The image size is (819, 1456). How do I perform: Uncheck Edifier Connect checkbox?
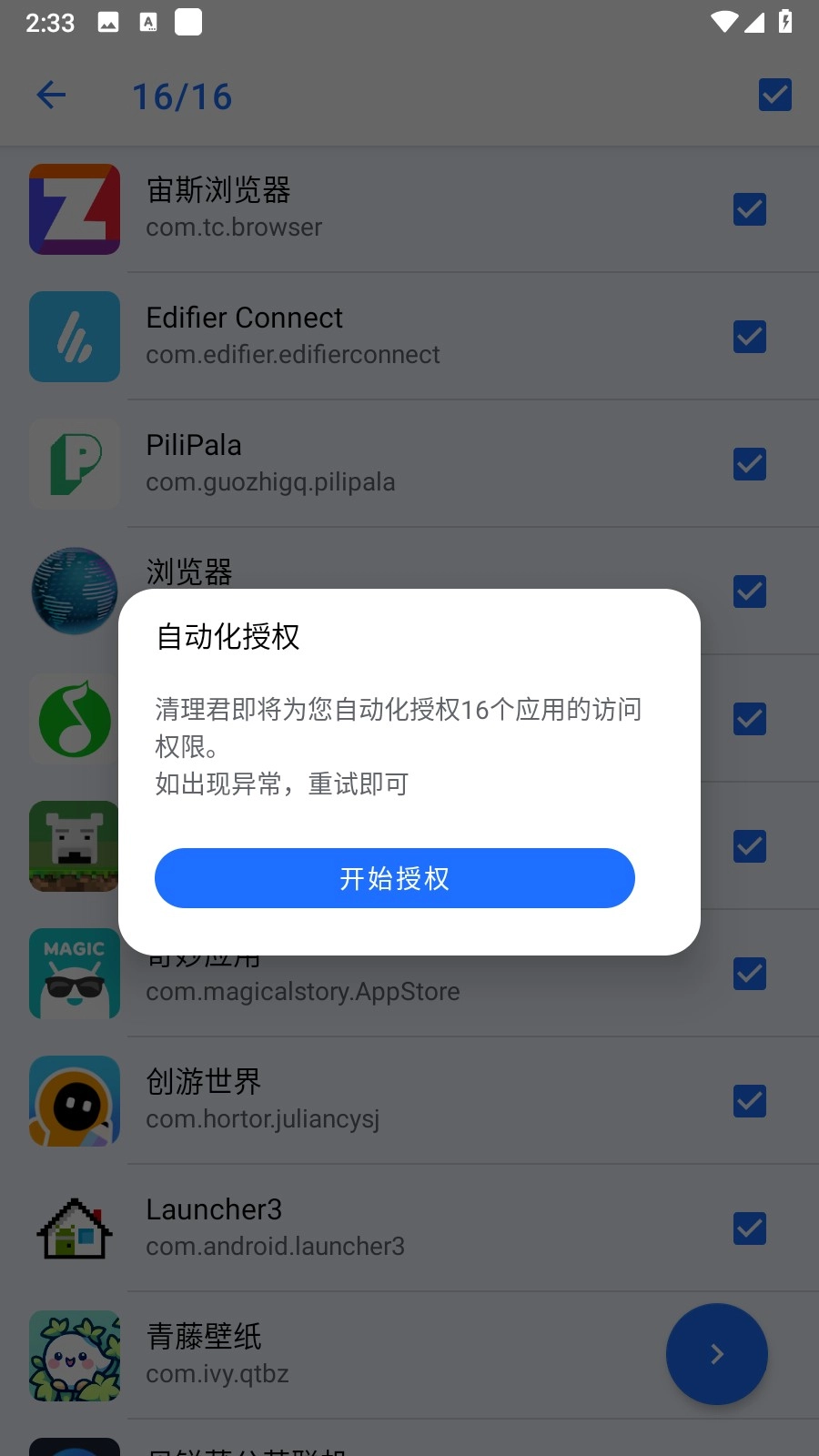point(749,337)
